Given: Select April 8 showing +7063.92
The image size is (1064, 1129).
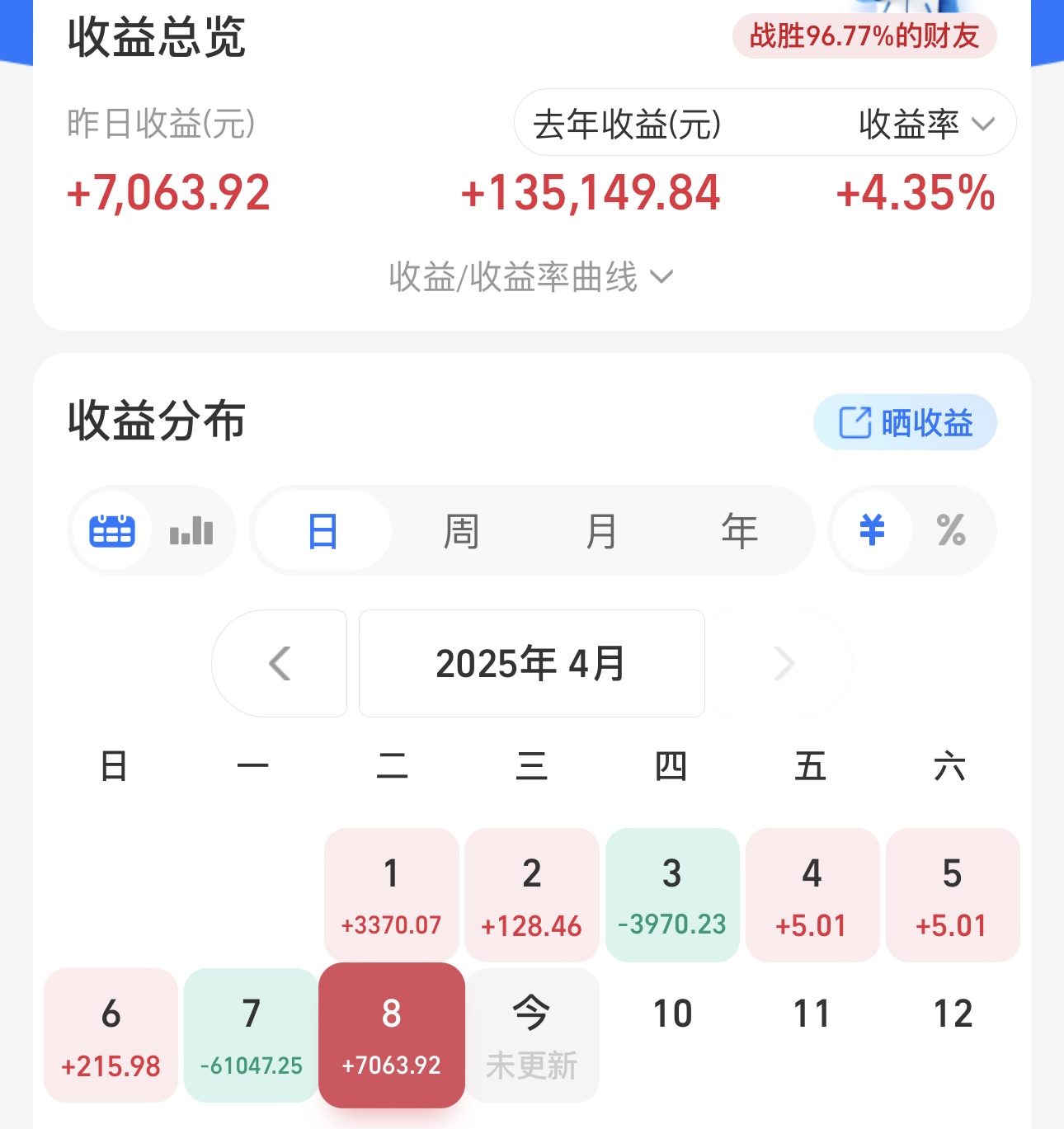Looking at the screenshot, I should click(391, 1033).
